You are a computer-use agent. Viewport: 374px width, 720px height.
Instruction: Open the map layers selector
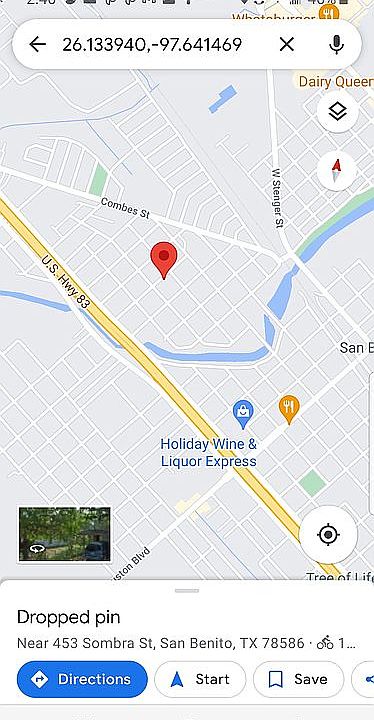click(x=338, y=112)
